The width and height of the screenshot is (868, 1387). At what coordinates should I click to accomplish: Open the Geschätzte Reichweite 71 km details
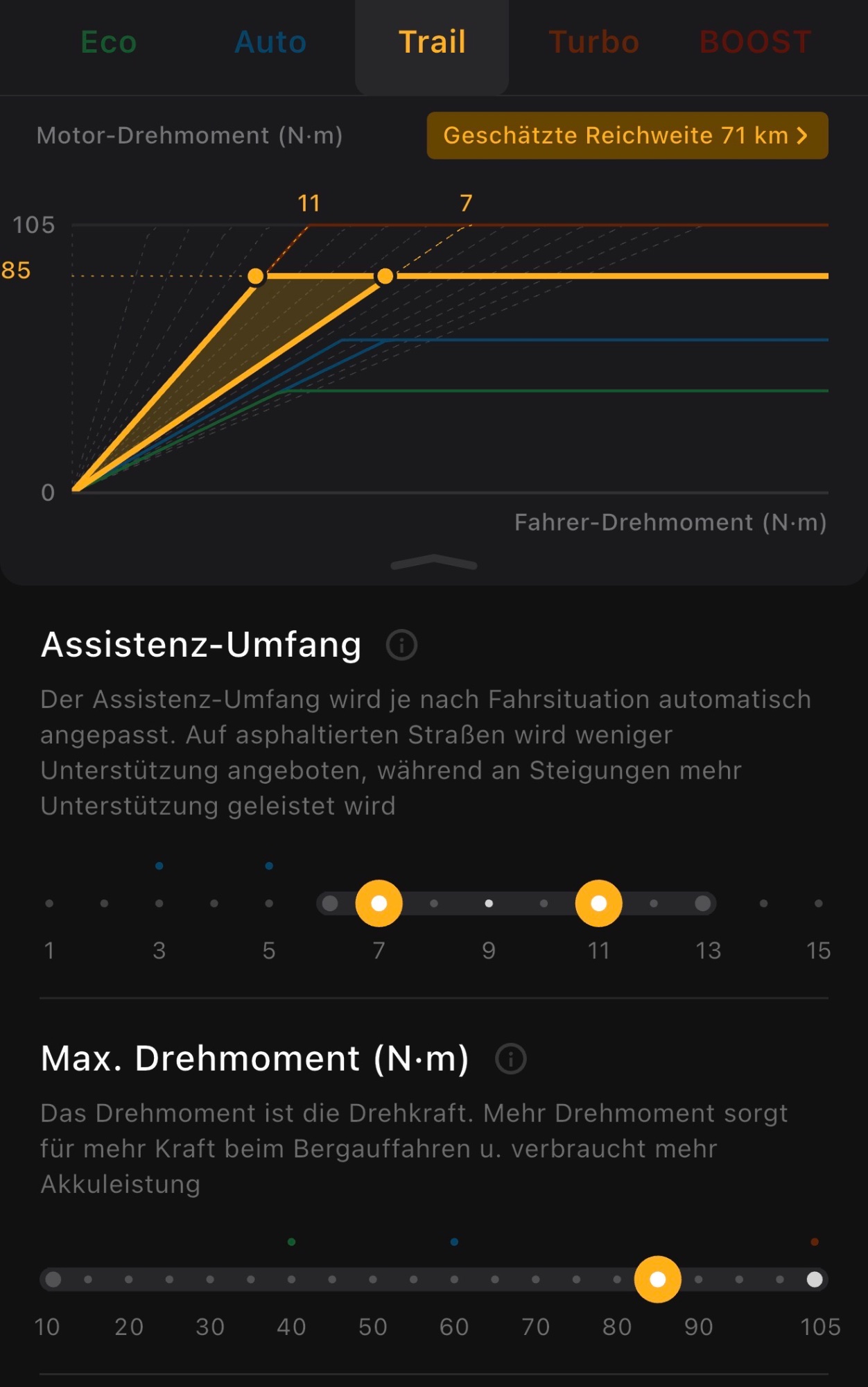(x=627, y=135)
